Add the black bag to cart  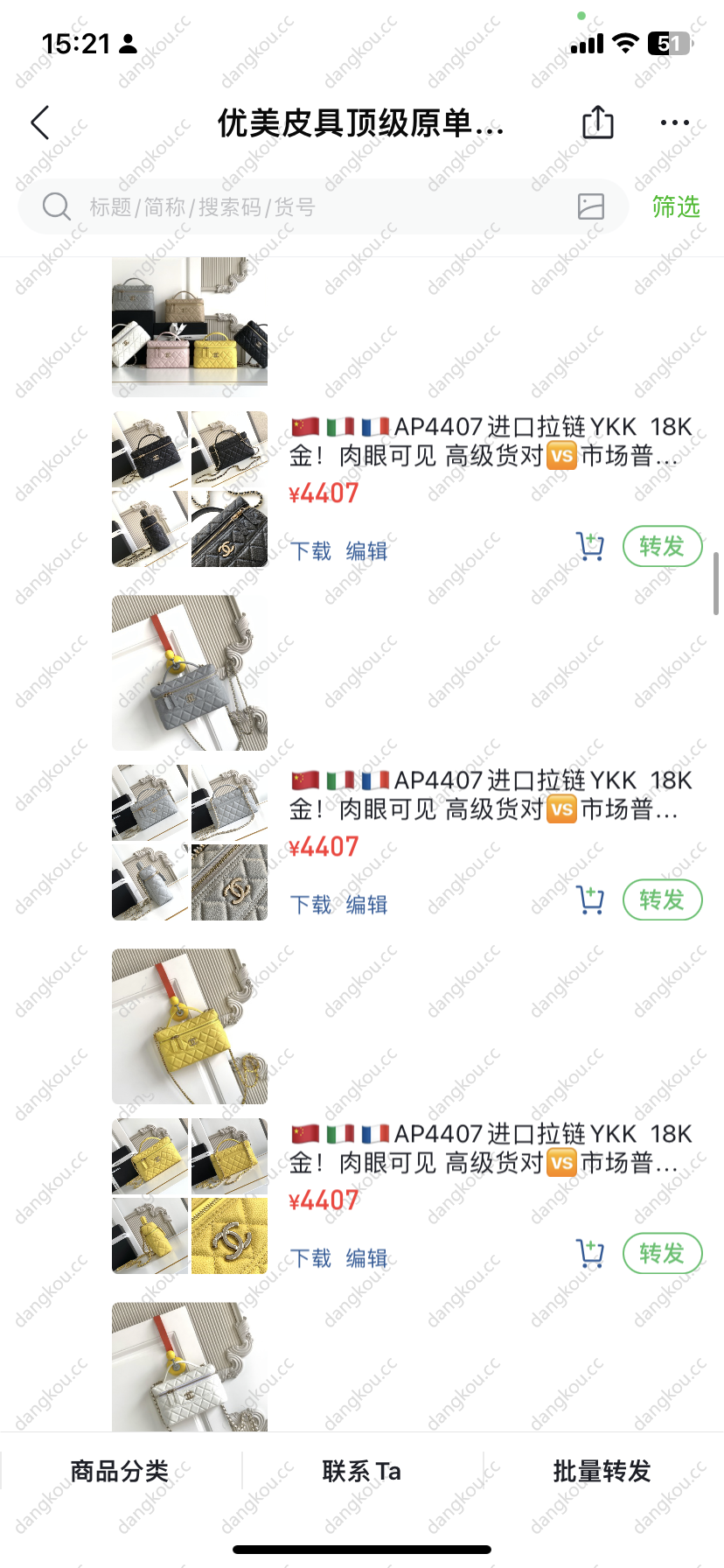tap(590, 547)
